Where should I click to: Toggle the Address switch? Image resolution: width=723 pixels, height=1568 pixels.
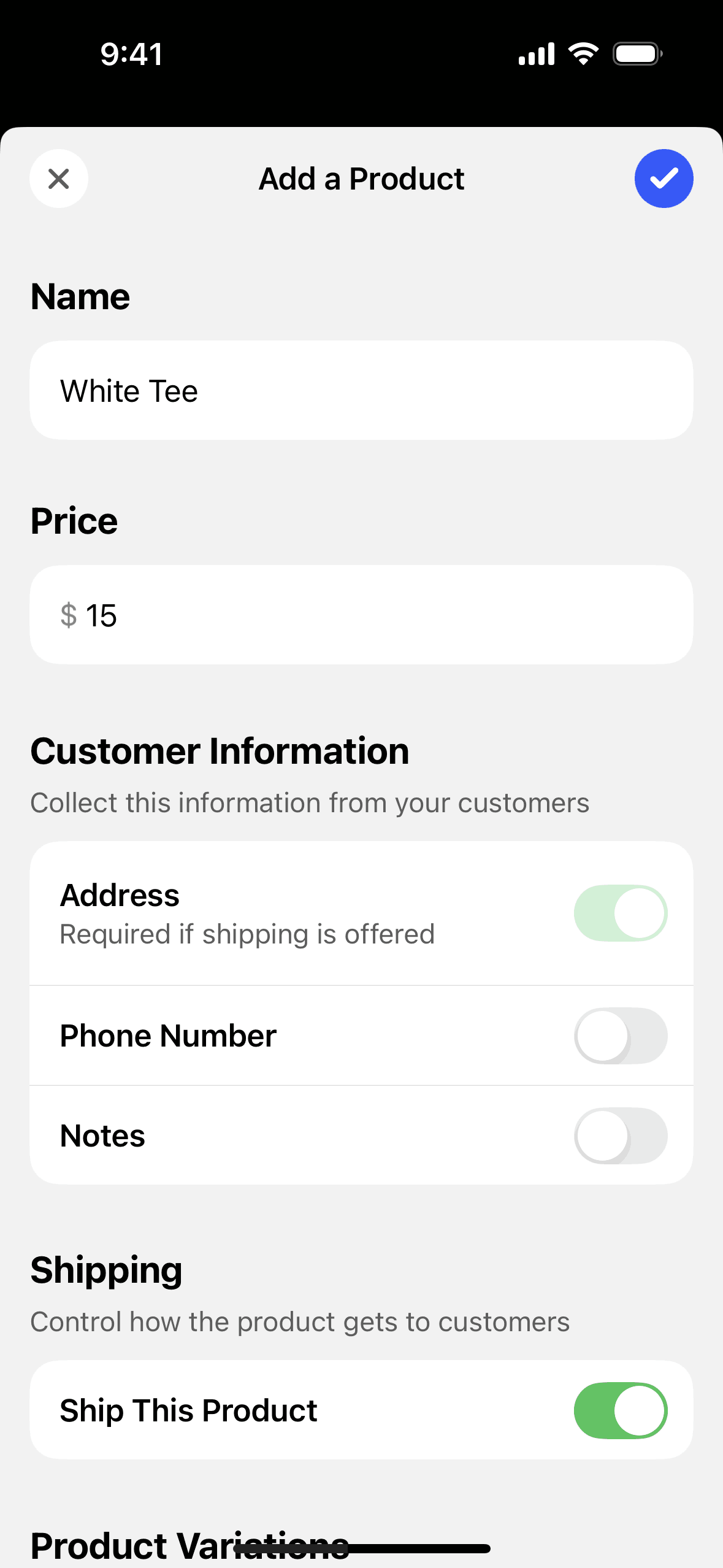click(620, 913)
